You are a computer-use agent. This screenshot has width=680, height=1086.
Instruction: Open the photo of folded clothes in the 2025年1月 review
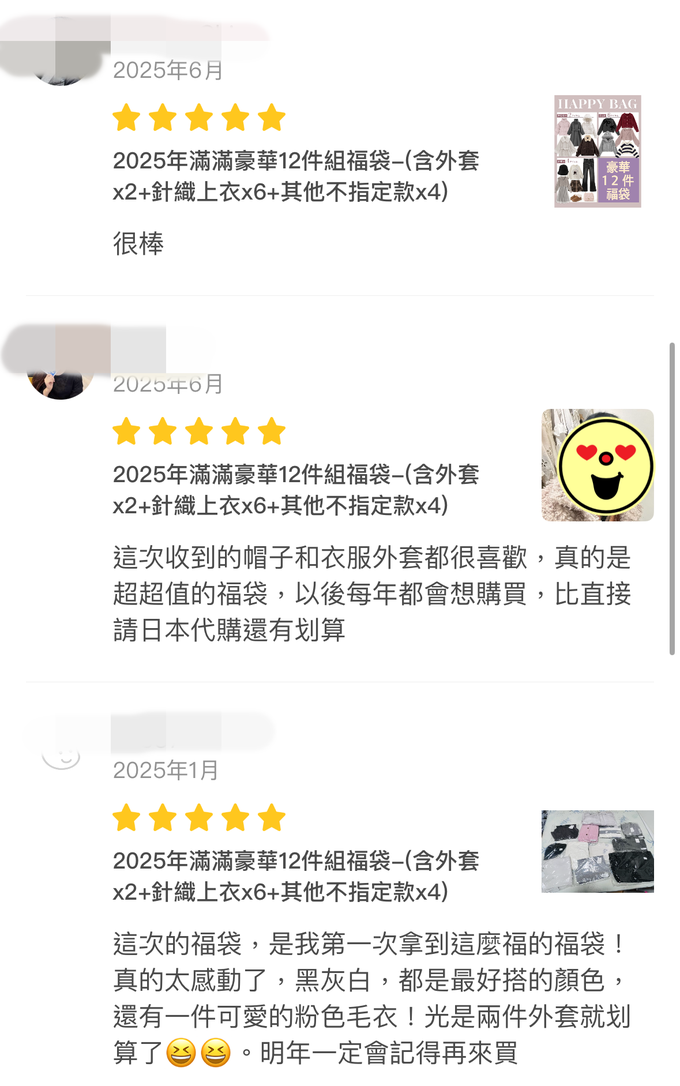(598, 851)
